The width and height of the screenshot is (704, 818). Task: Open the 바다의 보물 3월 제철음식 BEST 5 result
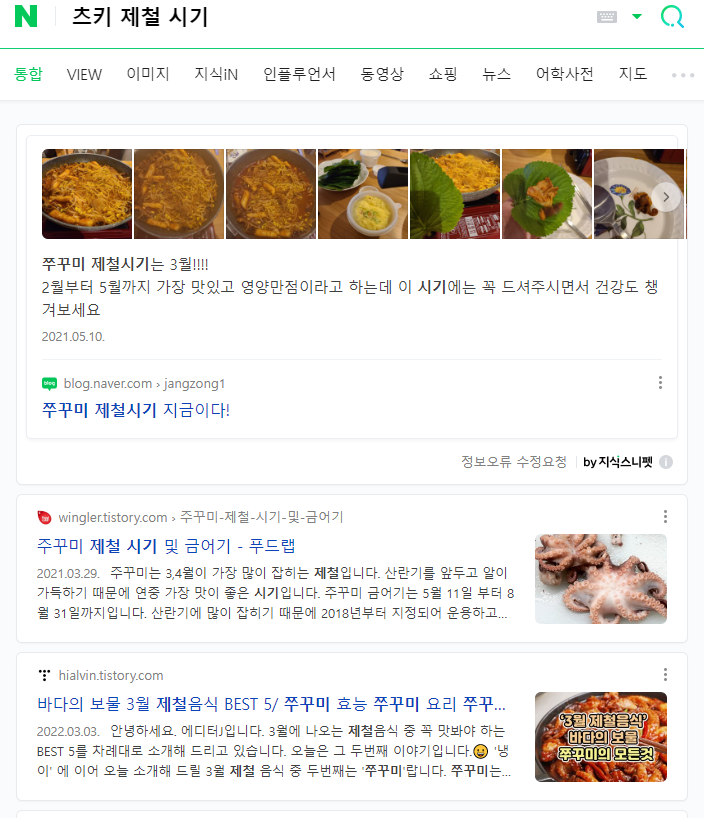coord(271,704)
